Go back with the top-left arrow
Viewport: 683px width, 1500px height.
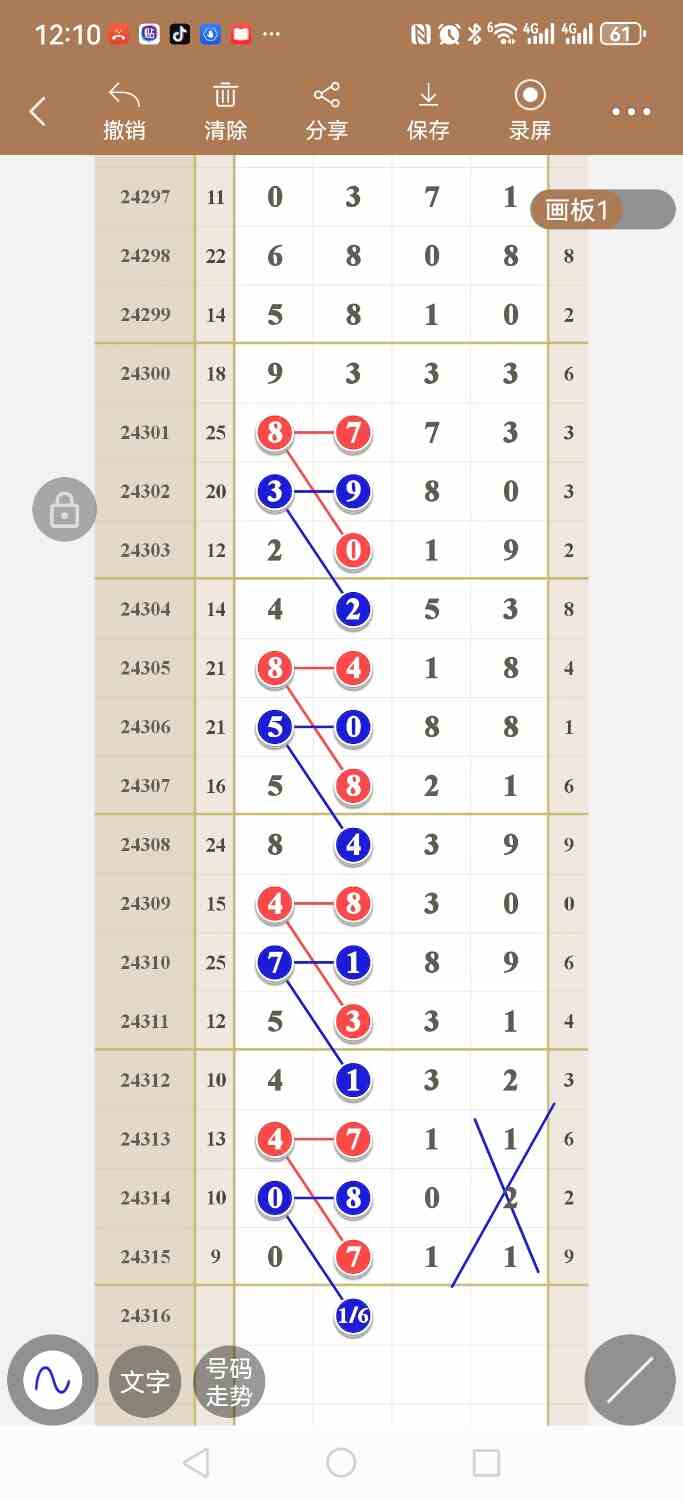(38, 111)
